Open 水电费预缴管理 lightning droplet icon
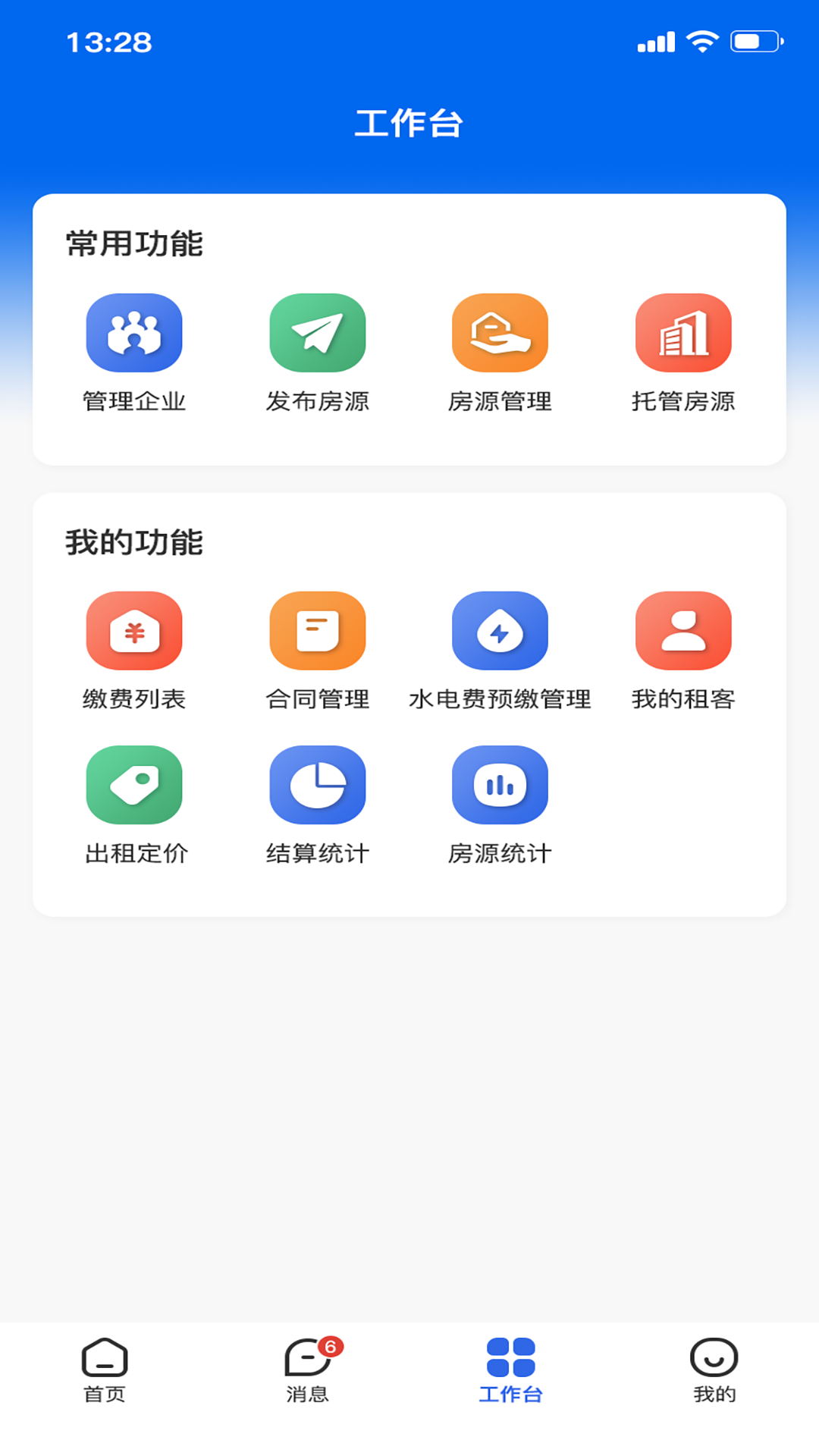The image size is (819, 1456). 500,631
